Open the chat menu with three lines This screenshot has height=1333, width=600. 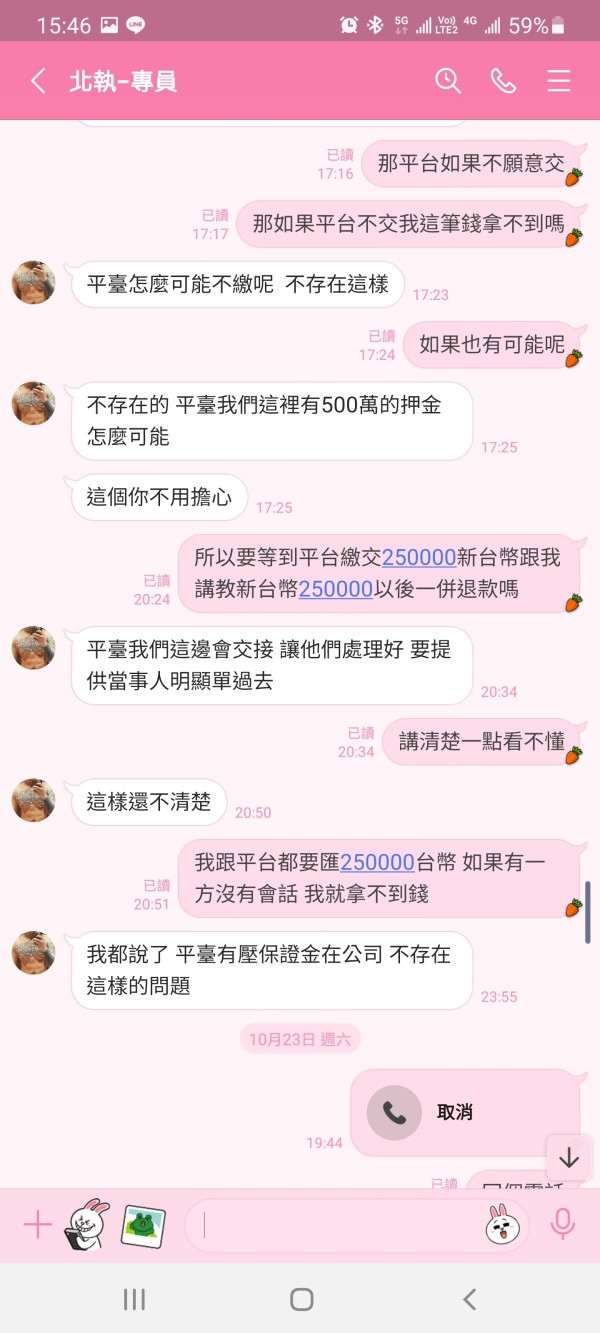click(x=559, y=81)
